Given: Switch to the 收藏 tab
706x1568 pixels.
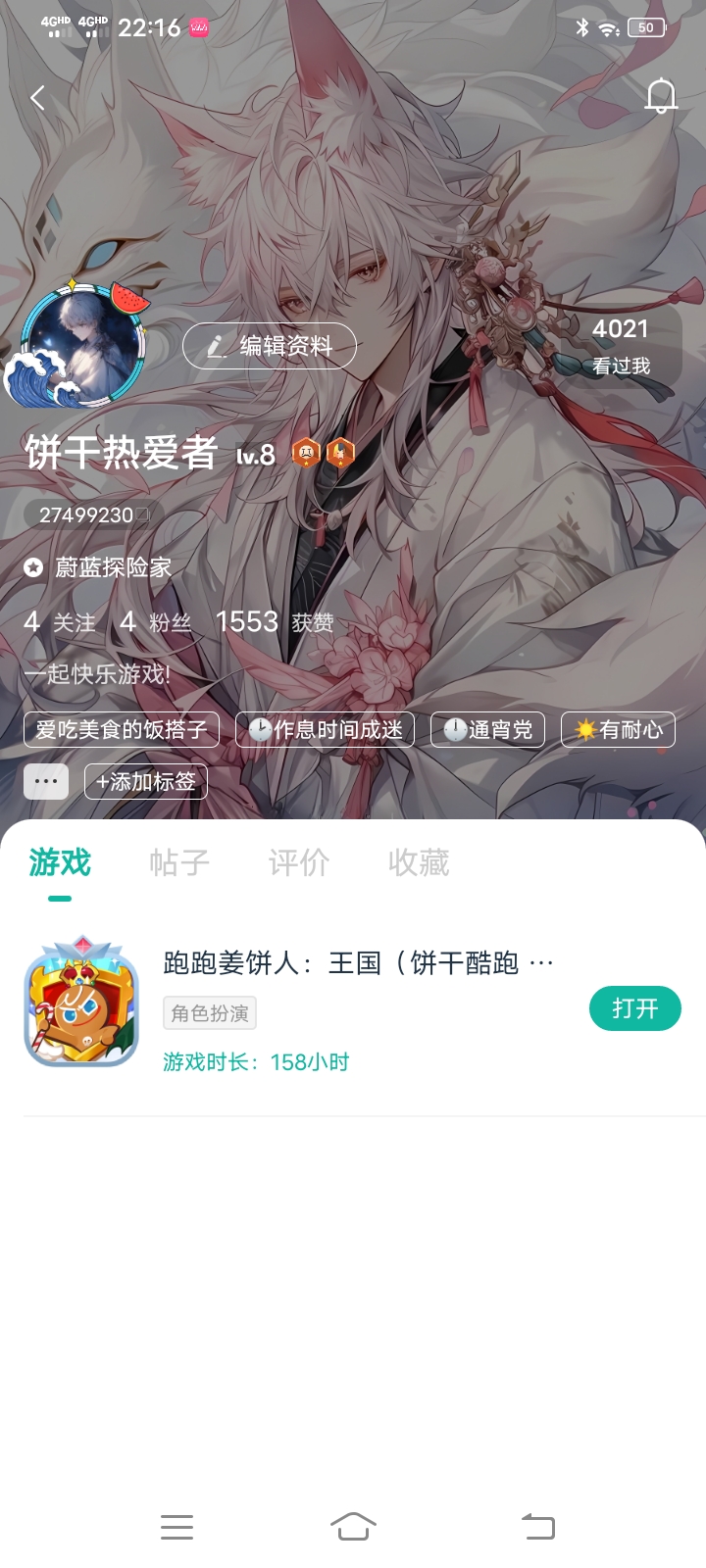Looking at the screenshot, I should point(419,862).
